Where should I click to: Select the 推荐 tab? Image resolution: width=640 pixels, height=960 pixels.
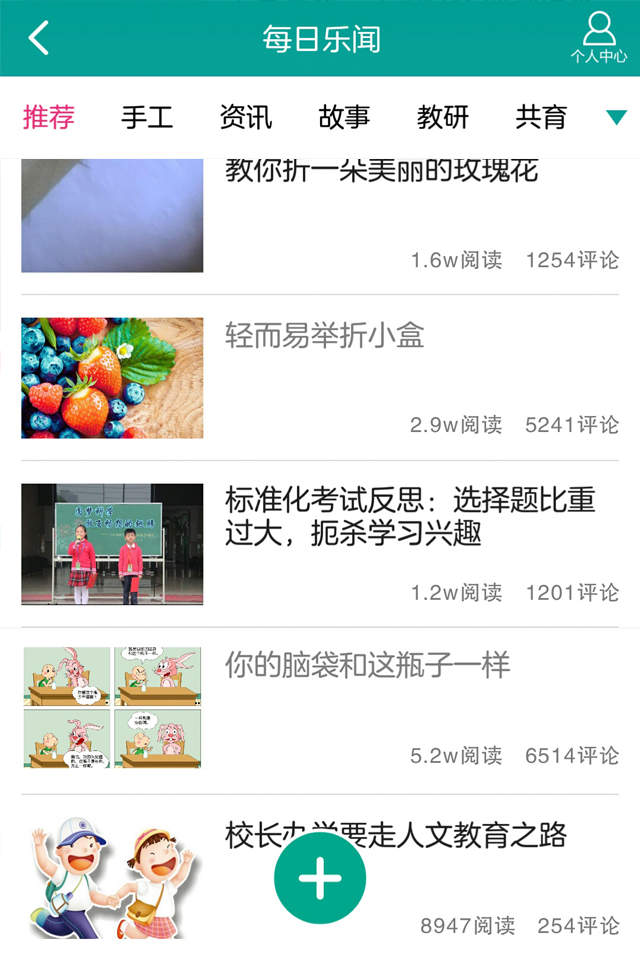pos(49,117)
